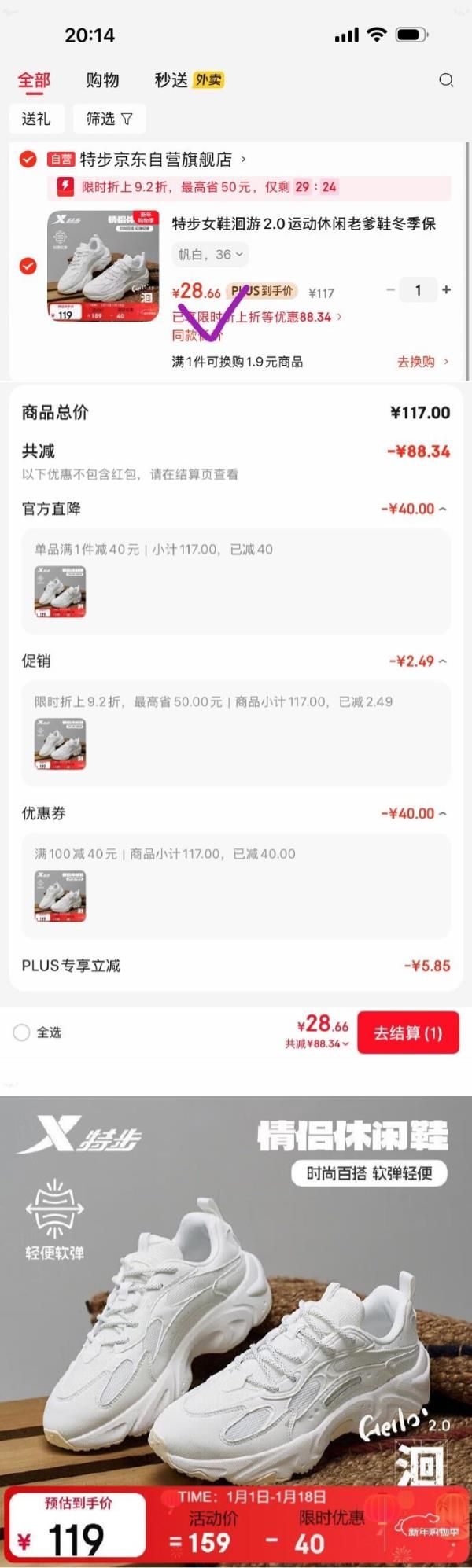
Task: Decrease the shoe quantity with minus
Action: (390, 290)
